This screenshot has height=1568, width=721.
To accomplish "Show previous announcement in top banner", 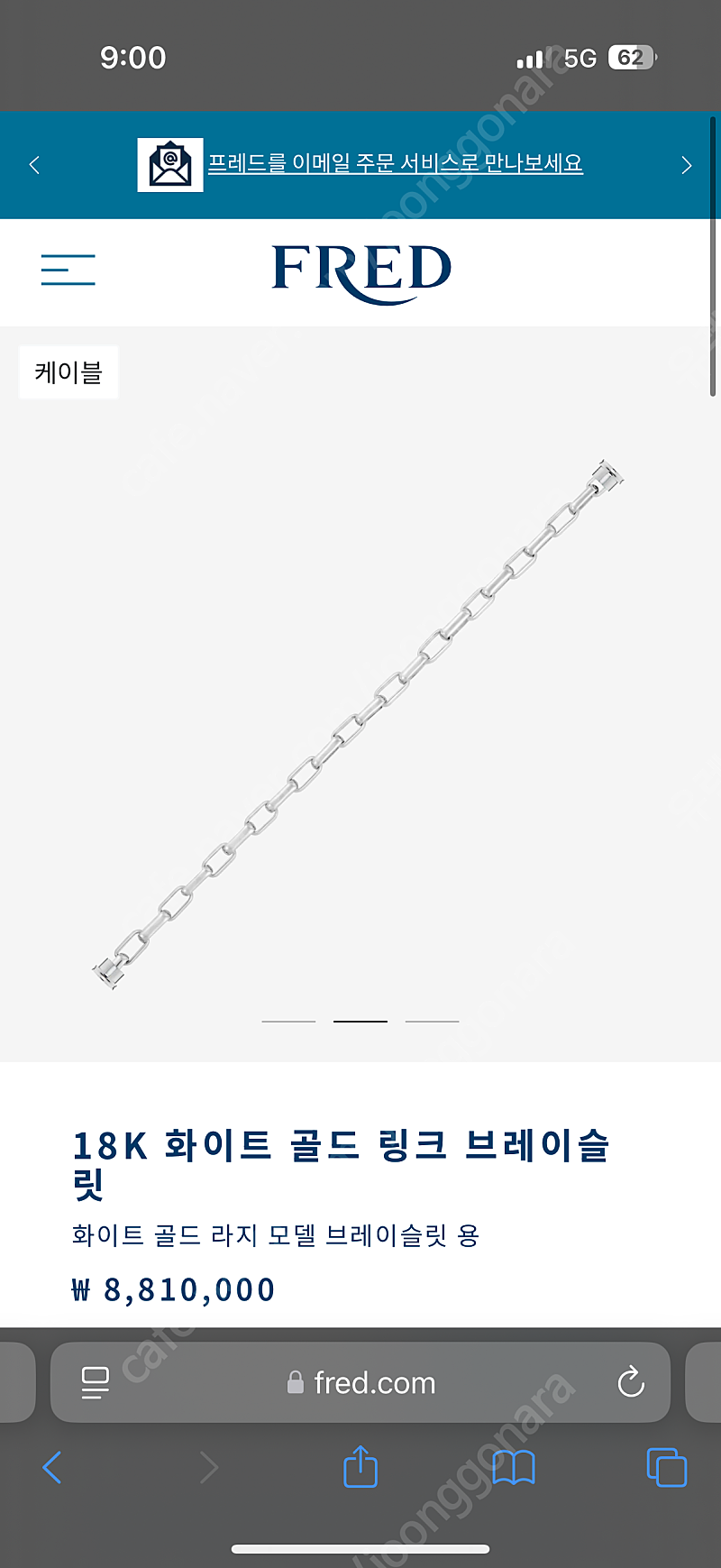I will pos(34,165).
